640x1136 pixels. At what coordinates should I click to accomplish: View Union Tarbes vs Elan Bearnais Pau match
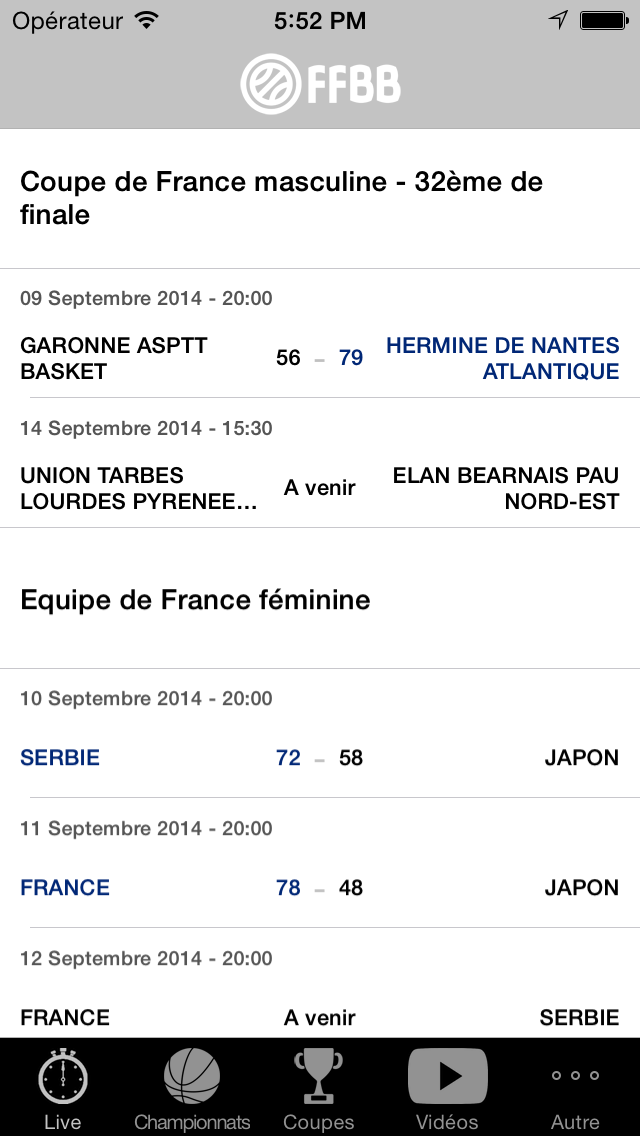point(320,463)
